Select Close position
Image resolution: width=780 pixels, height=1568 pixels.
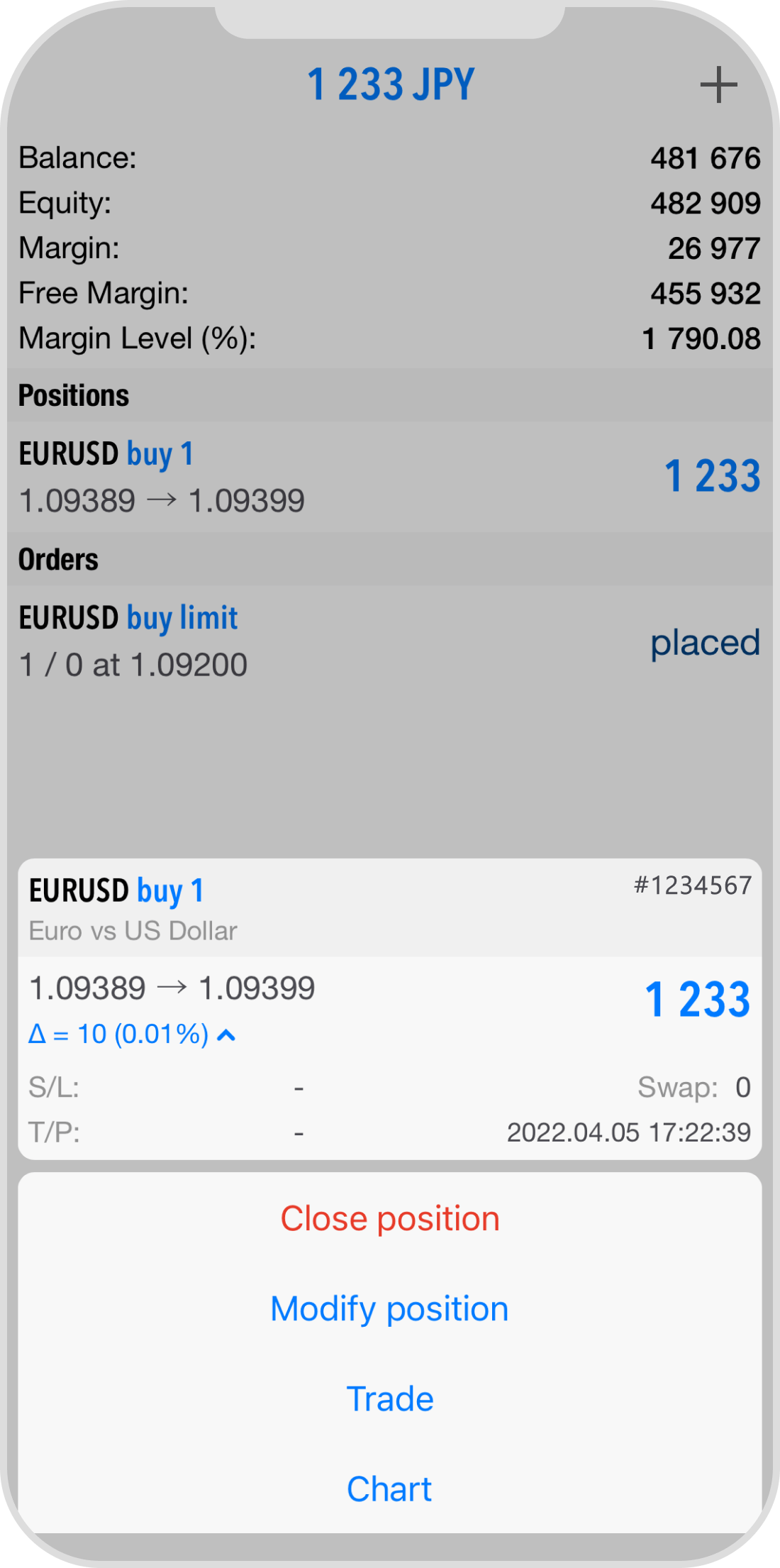390,1218
